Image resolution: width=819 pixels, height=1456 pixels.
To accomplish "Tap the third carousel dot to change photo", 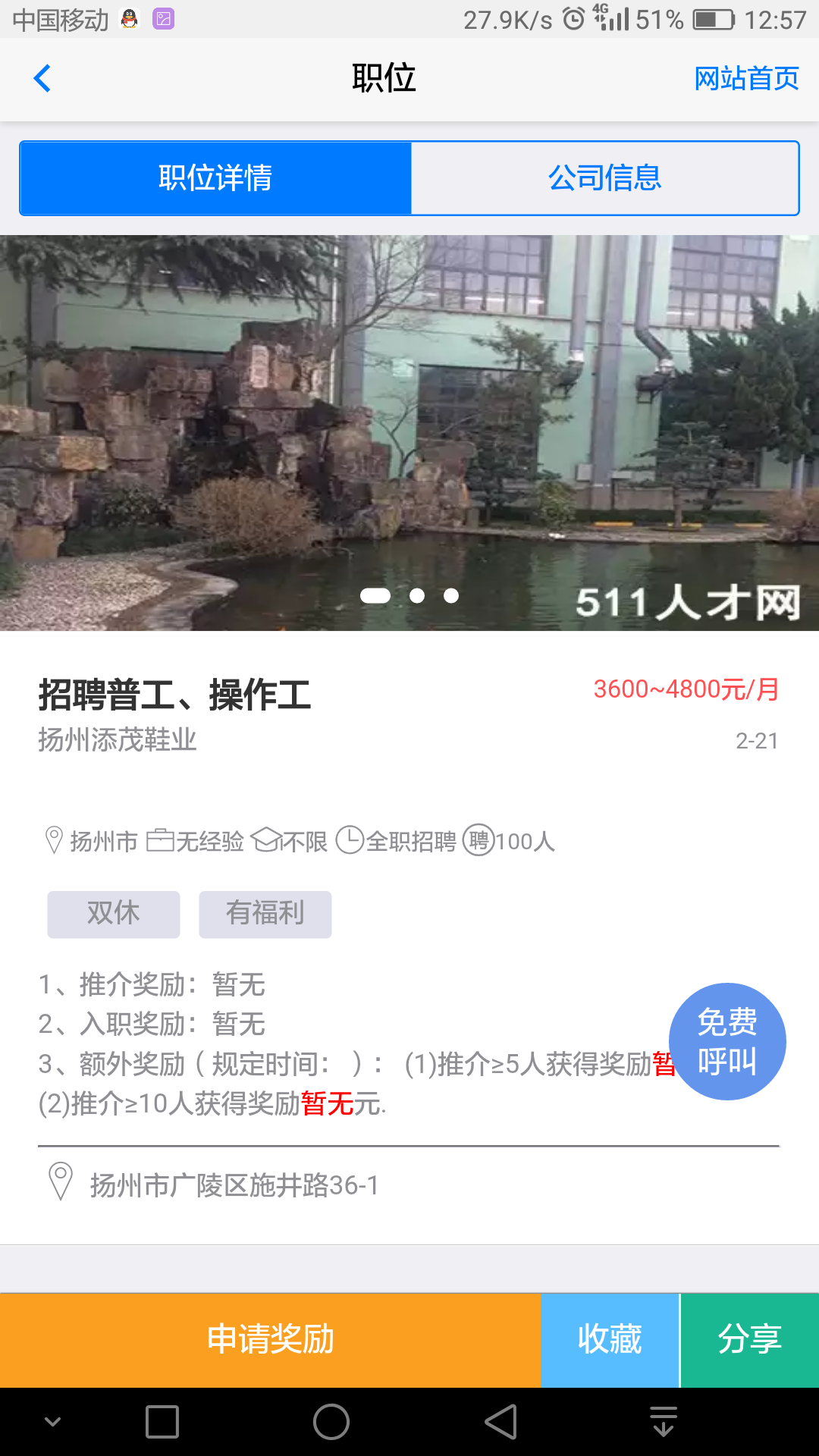I will [453, 596].
